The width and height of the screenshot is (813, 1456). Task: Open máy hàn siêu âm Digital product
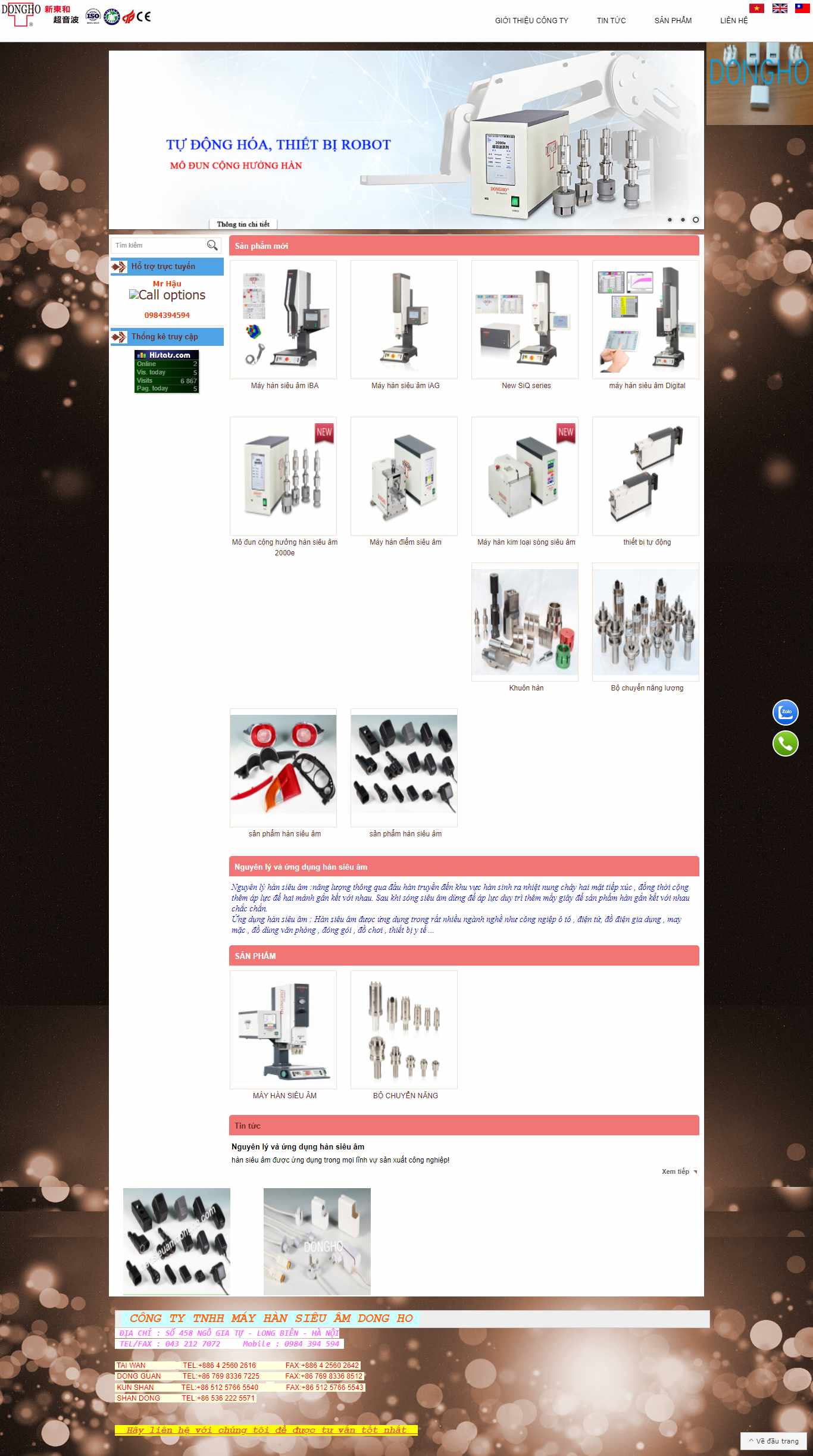646,320
